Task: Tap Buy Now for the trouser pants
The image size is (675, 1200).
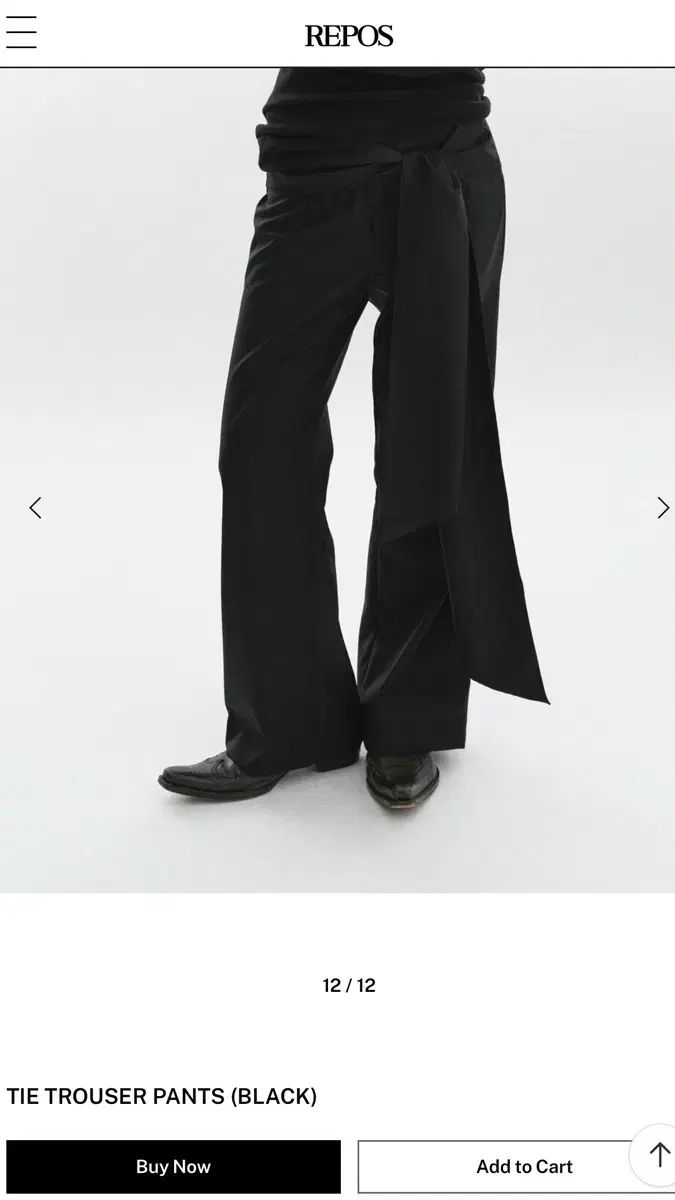Action: pos(173,1166)
